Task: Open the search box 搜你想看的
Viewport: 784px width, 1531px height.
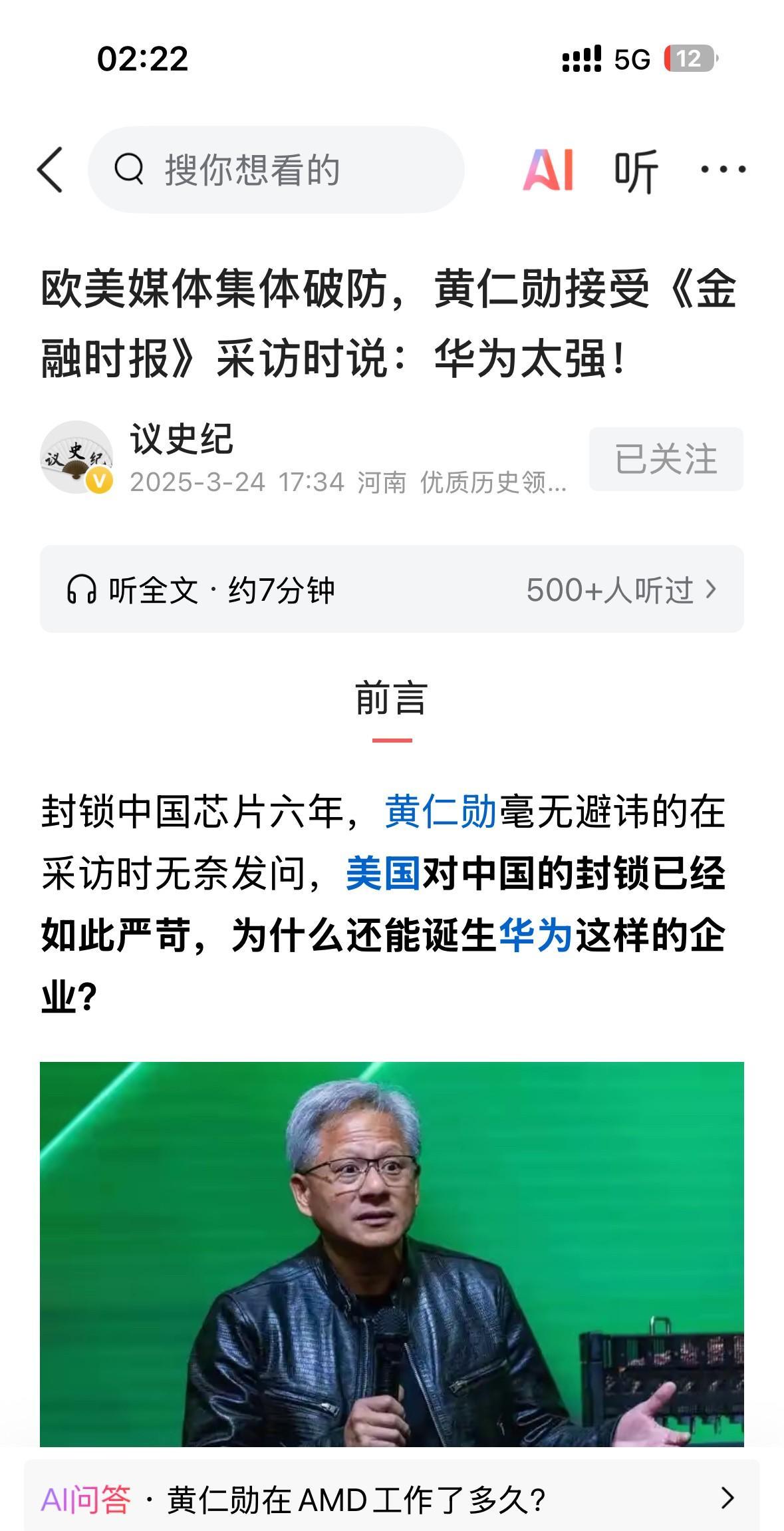Action: [276, 170]
